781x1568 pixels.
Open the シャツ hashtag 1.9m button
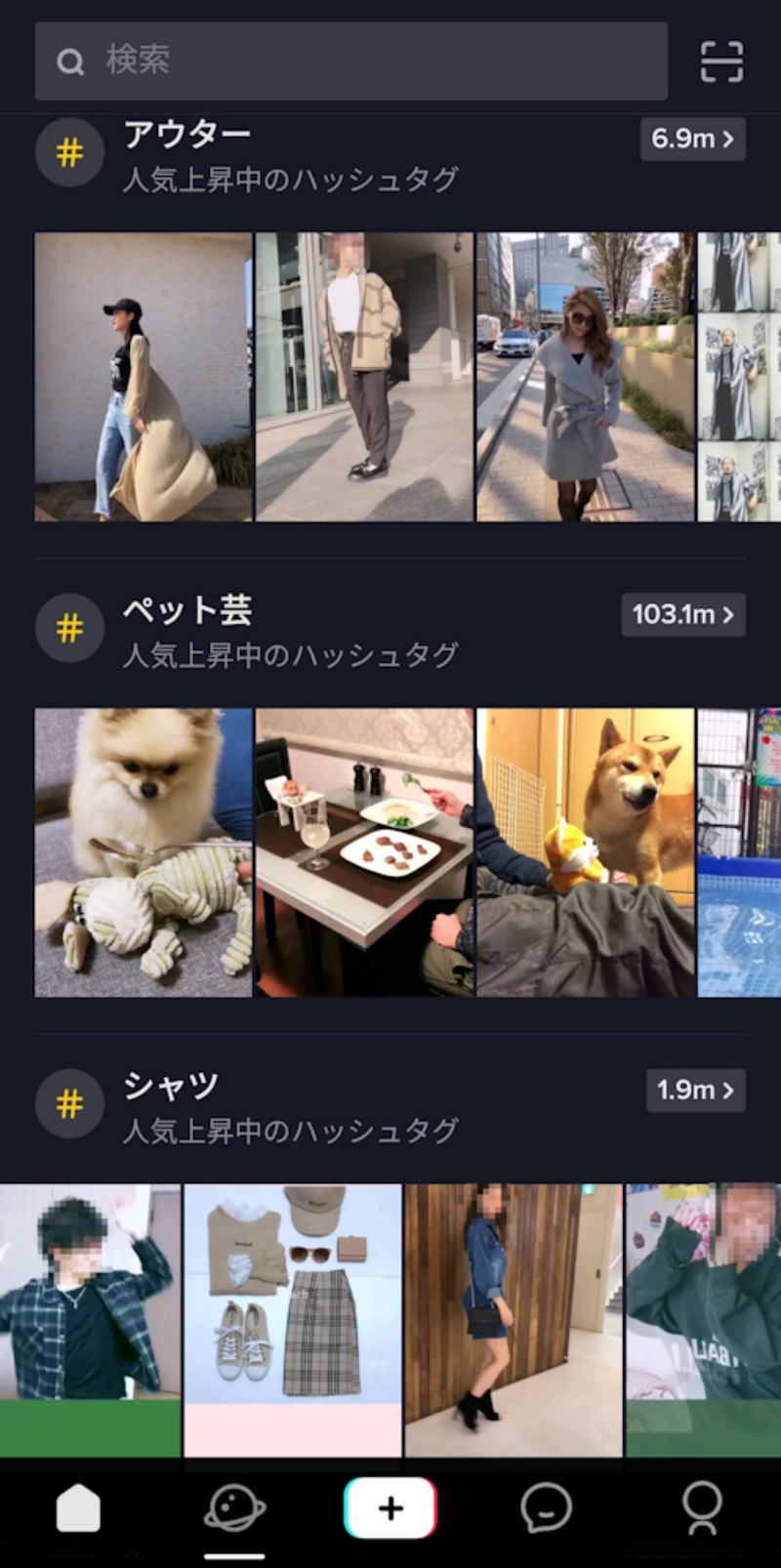695,1090
